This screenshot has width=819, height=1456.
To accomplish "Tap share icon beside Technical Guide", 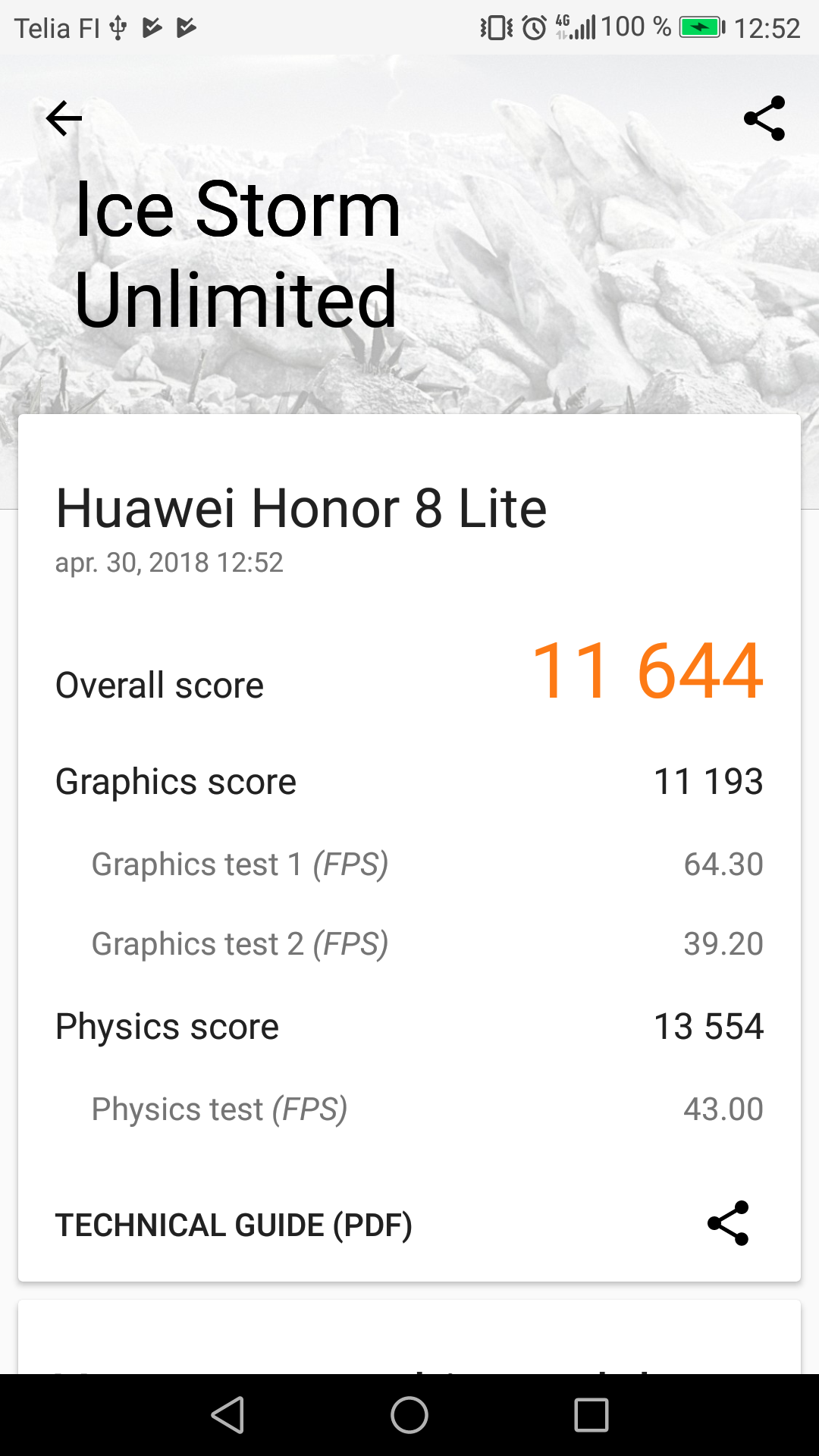I will pyautogui.click(x=728, y=1223).
